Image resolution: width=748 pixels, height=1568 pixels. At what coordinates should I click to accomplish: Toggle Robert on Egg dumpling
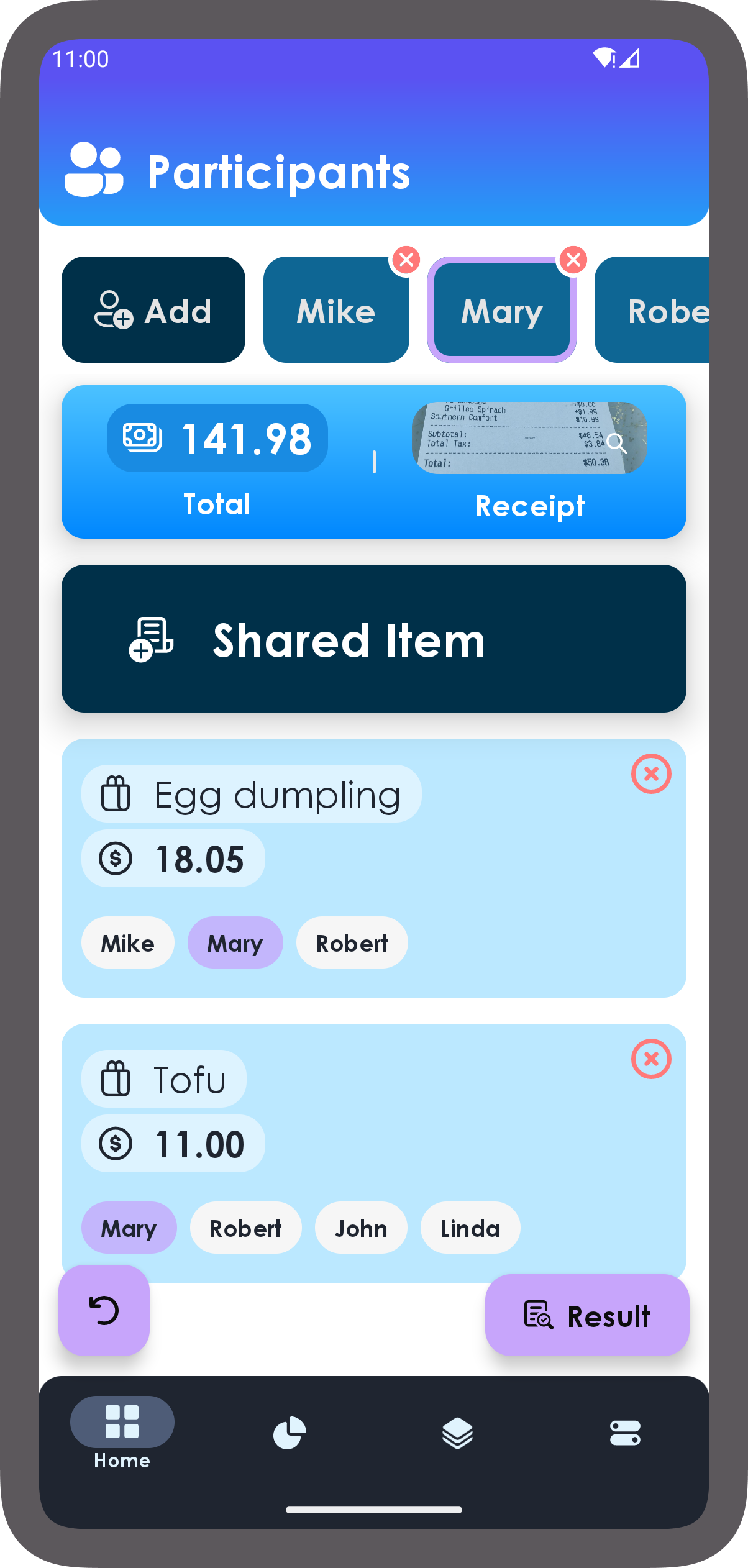click(x=352, y=943)
